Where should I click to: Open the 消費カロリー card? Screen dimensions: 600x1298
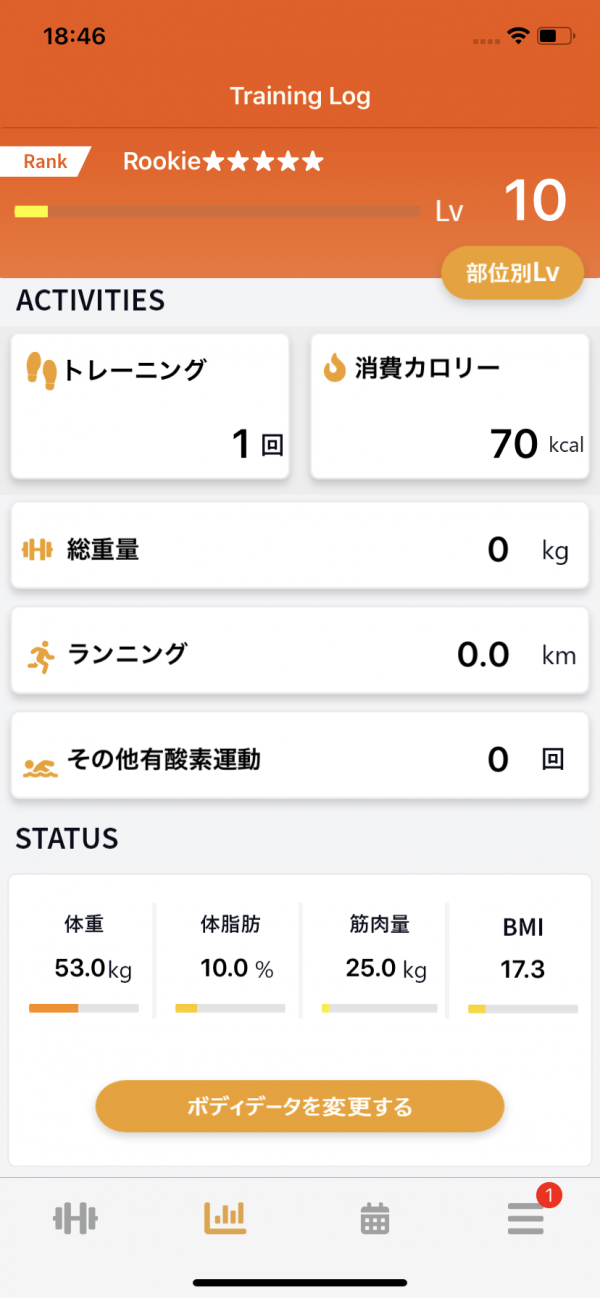(449, 406)
